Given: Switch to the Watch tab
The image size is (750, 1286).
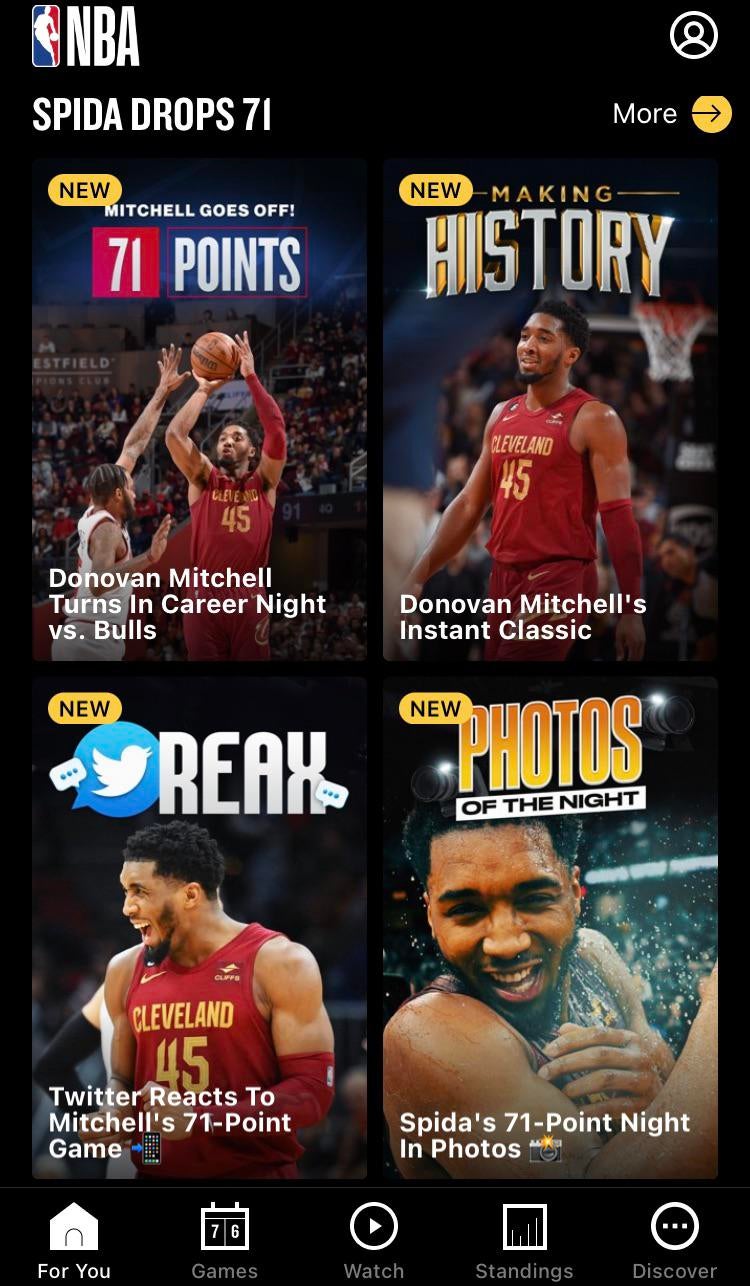Looking at the screenshot, I should pyautogui.click(x=374, y=1240).
